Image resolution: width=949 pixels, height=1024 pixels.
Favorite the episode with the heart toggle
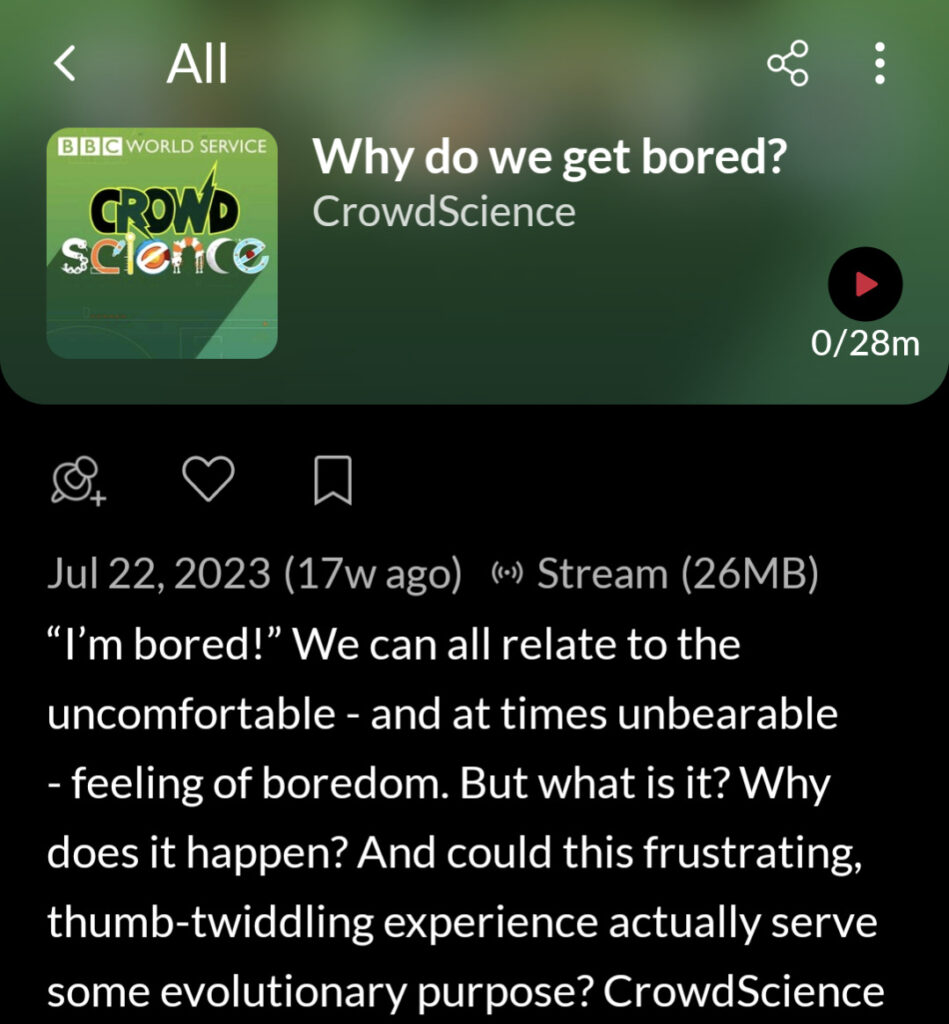[207, 479]
